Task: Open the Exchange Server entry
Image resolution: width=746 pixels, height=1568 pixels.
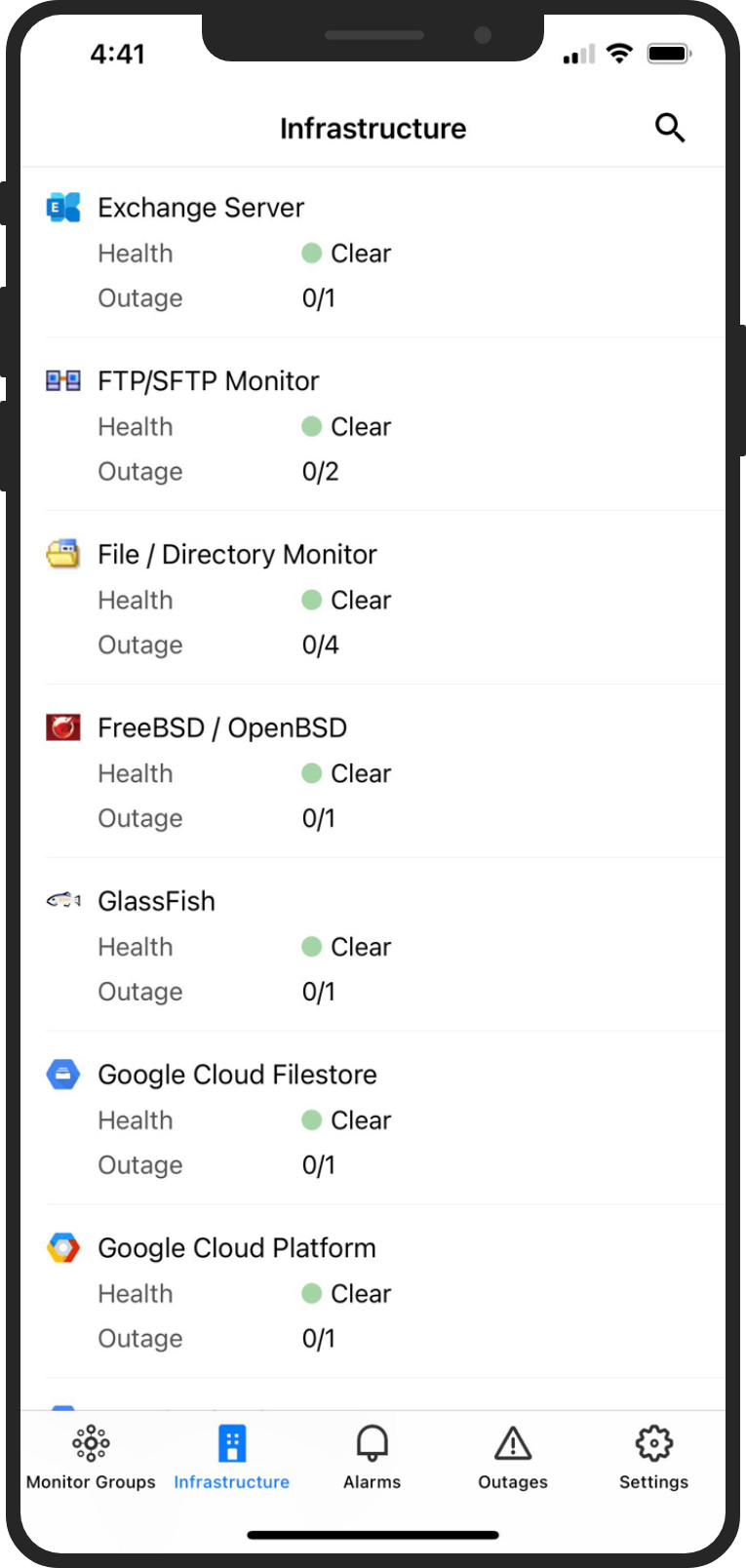Action: coord(201,208)
